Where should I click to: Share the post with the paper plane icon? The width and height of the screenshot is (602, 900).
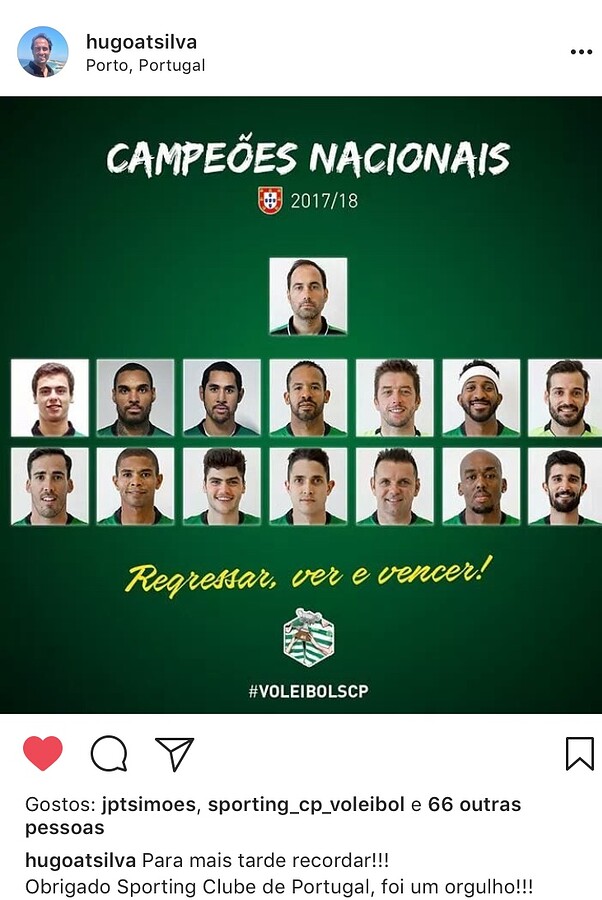(175, 753)
